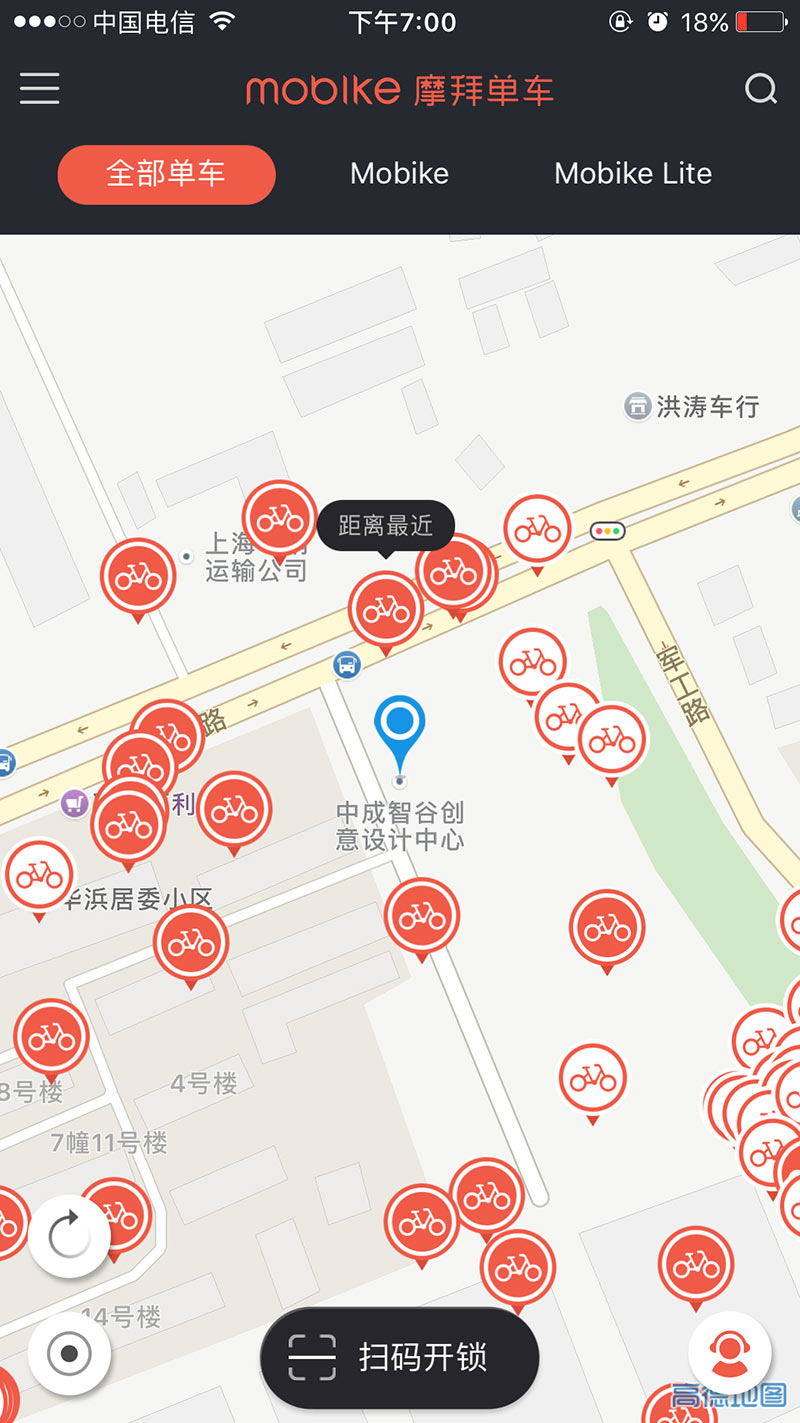Refresh nearby bikes on the map

click(x=69, y=1237)
